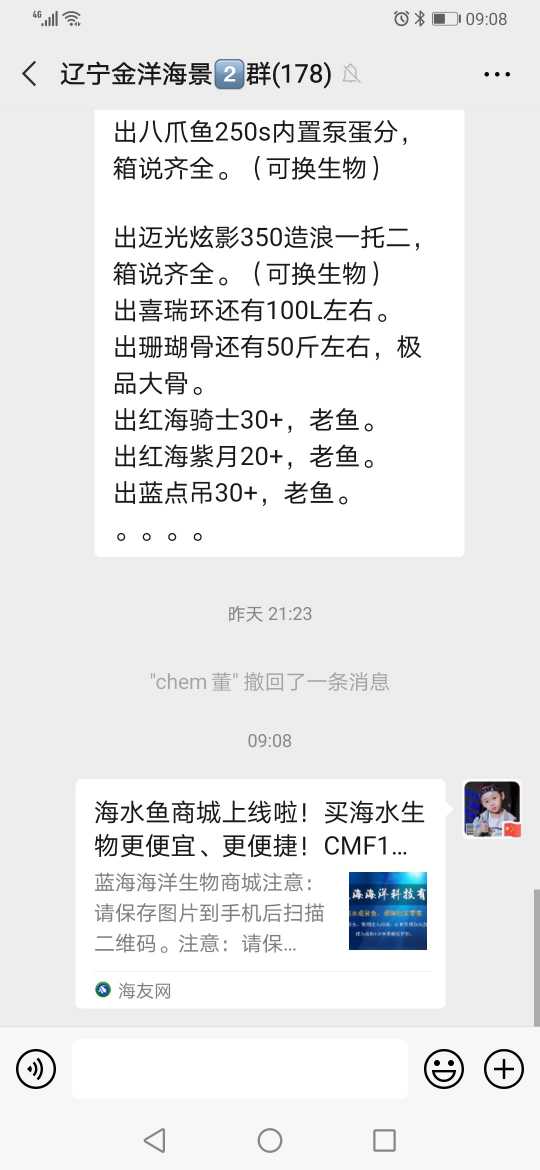The width and height of the screenshot is (540, 1170).
Task: Open the shared 海水鱼商城 link card
Action: click(260, 894)
